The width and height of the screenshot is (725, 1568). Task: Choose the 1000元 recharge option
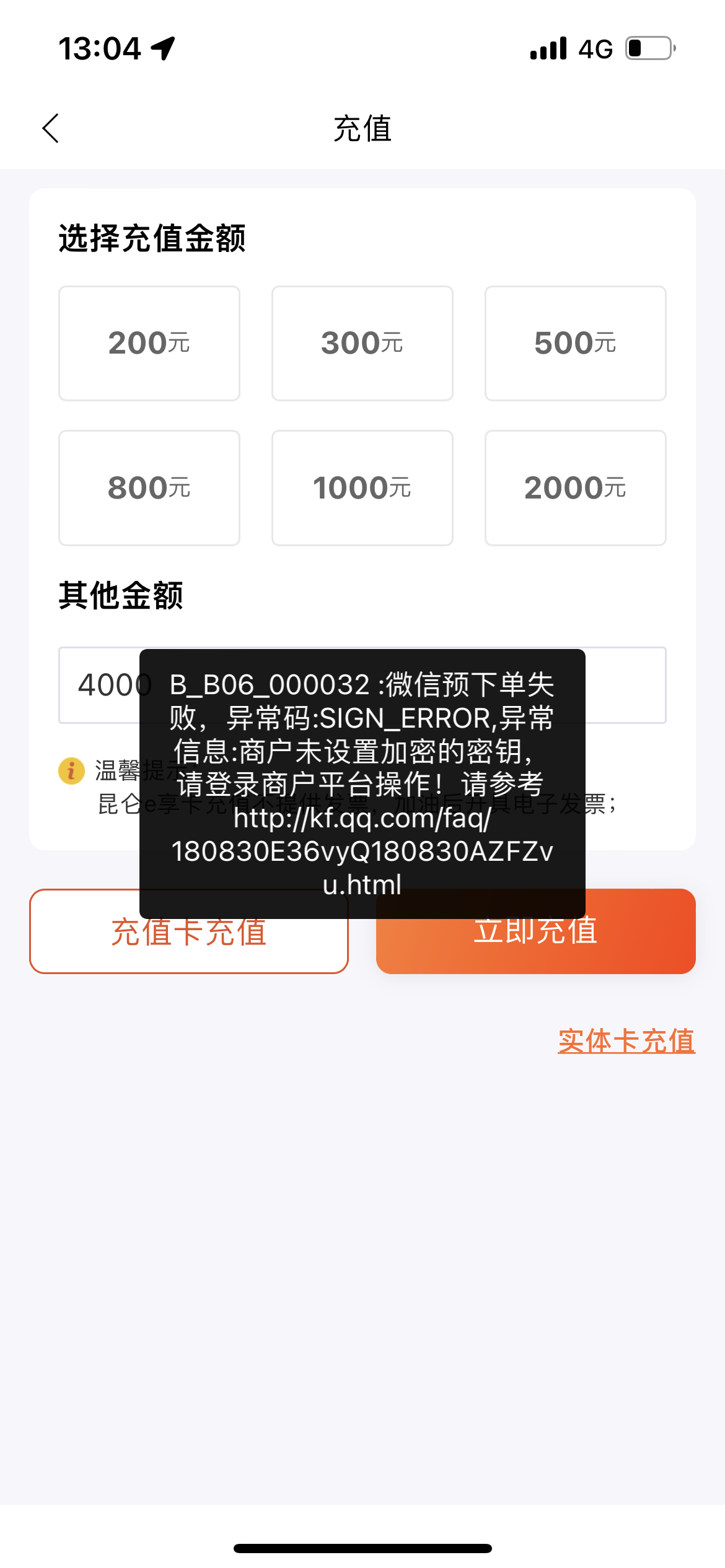(x=362, y=488)
